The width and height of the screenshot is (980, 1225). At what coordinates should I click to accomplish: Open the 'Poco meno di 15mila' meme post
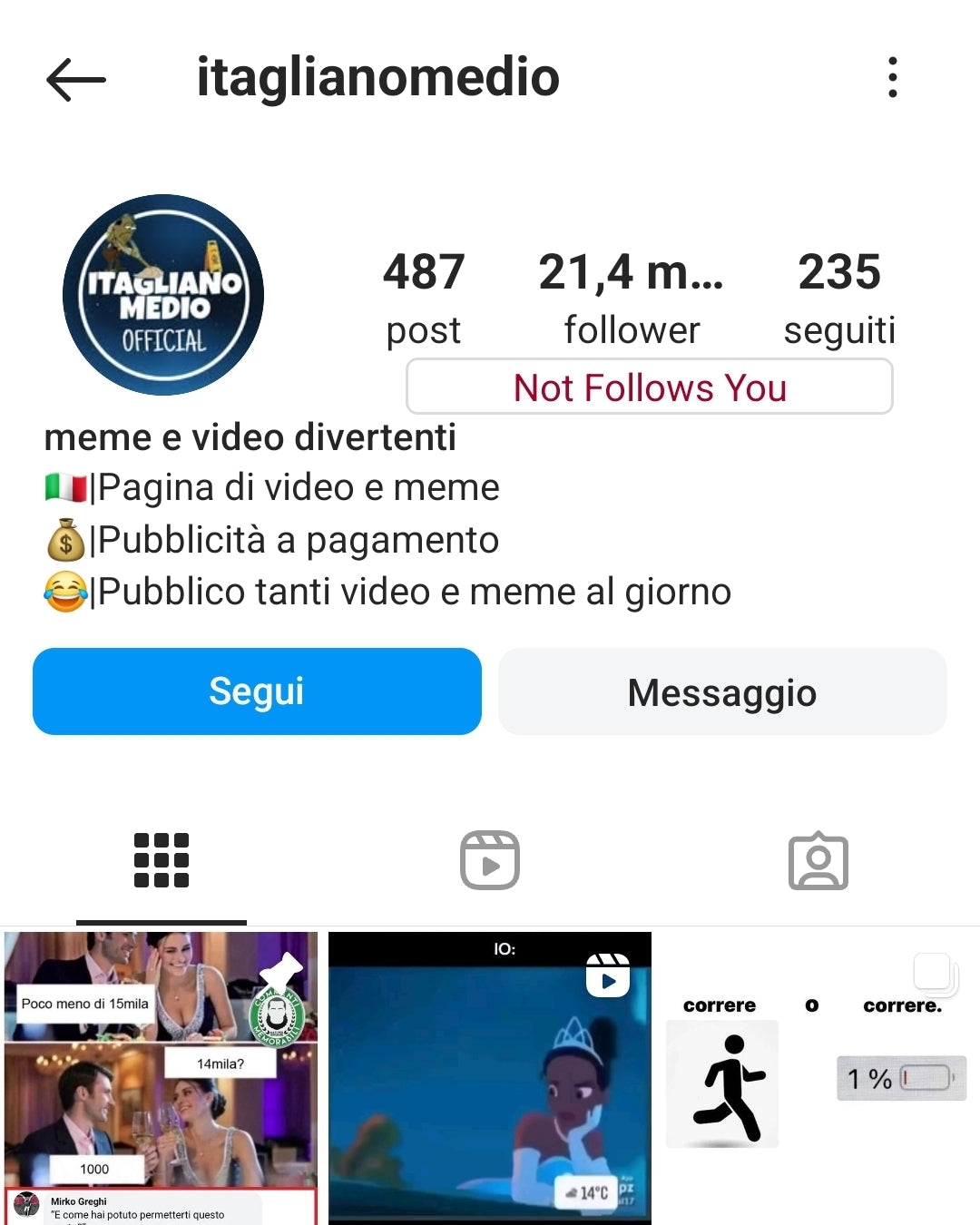click(x=161, y=1078)
